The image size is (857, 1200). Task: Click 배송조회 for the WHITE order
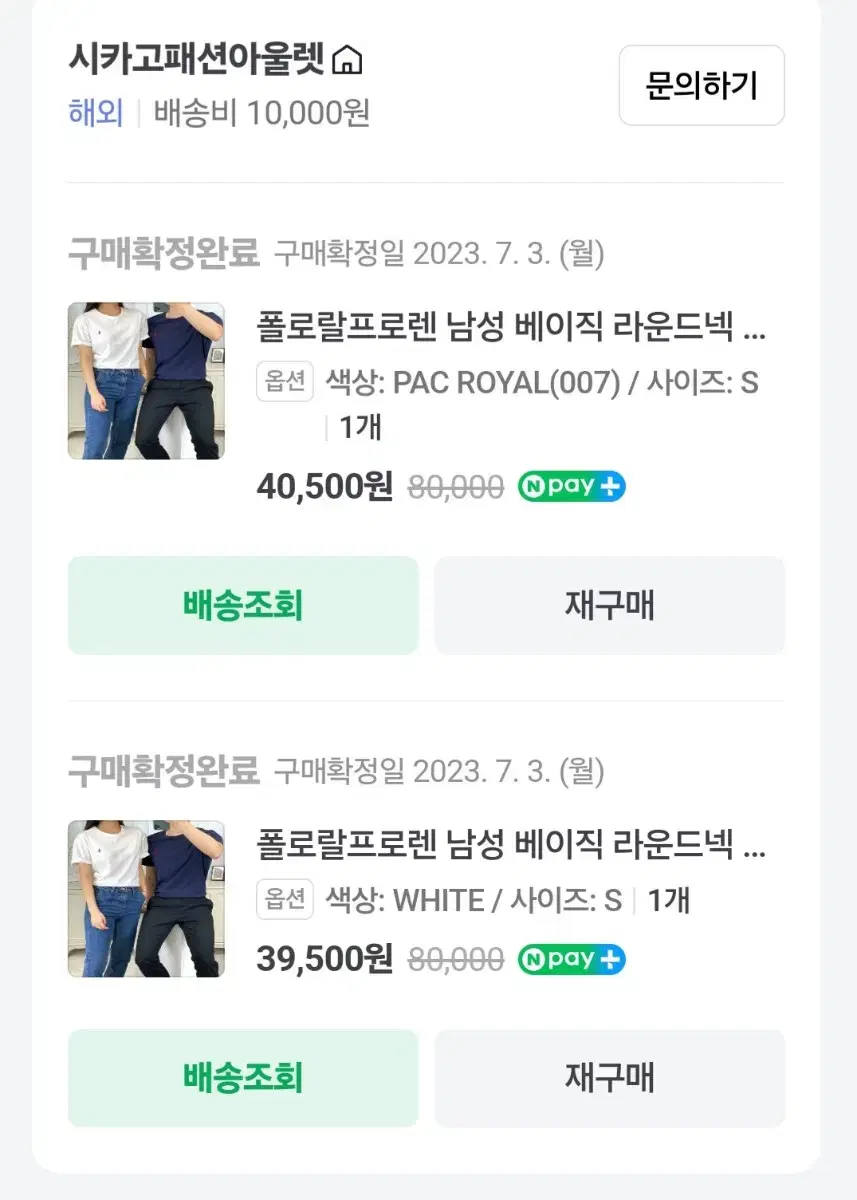click(241, 1079)
